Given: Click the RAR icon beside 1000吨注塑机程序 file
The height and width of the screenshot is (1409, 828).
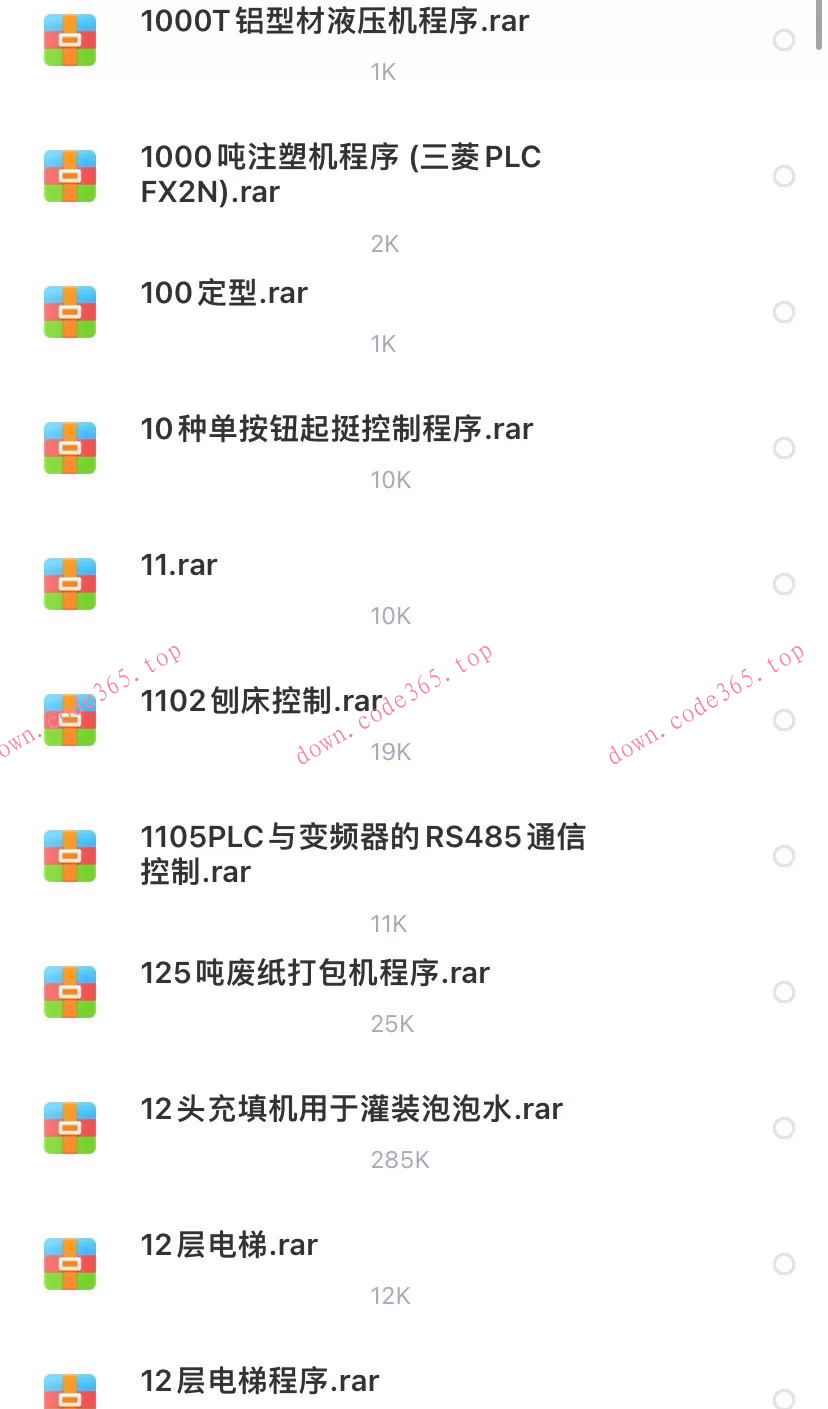Looking at the screenshot, I should point(69,174).
